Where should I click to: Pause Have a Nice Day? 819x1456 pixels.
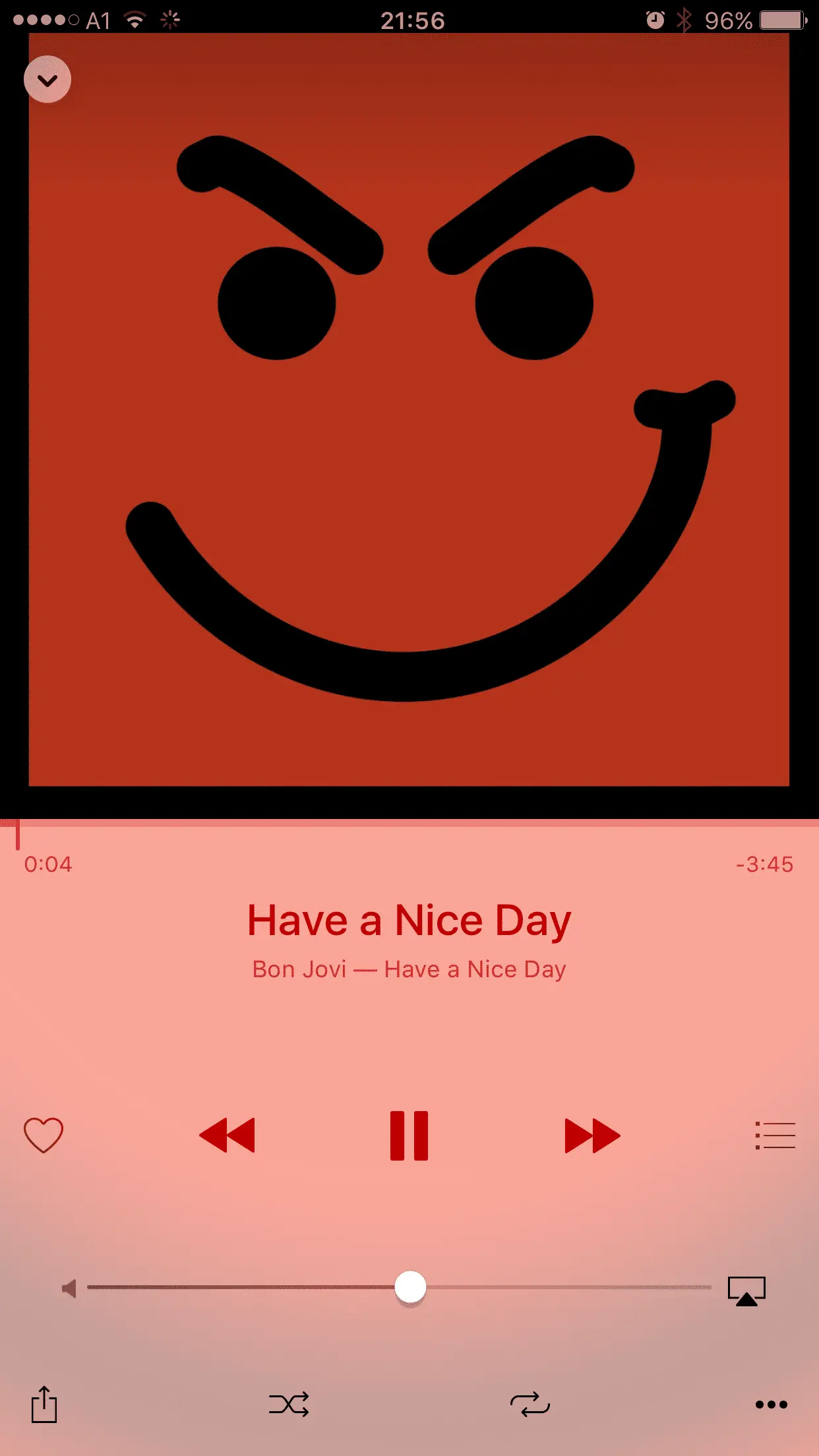pyautogui.click(x=409, y=1135)
